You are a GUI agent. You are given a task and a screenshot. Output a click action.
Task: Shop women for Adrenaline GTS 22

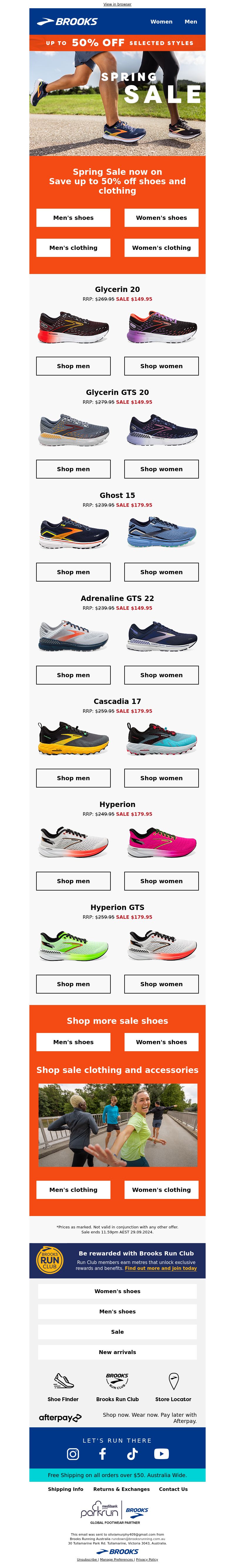161,675
